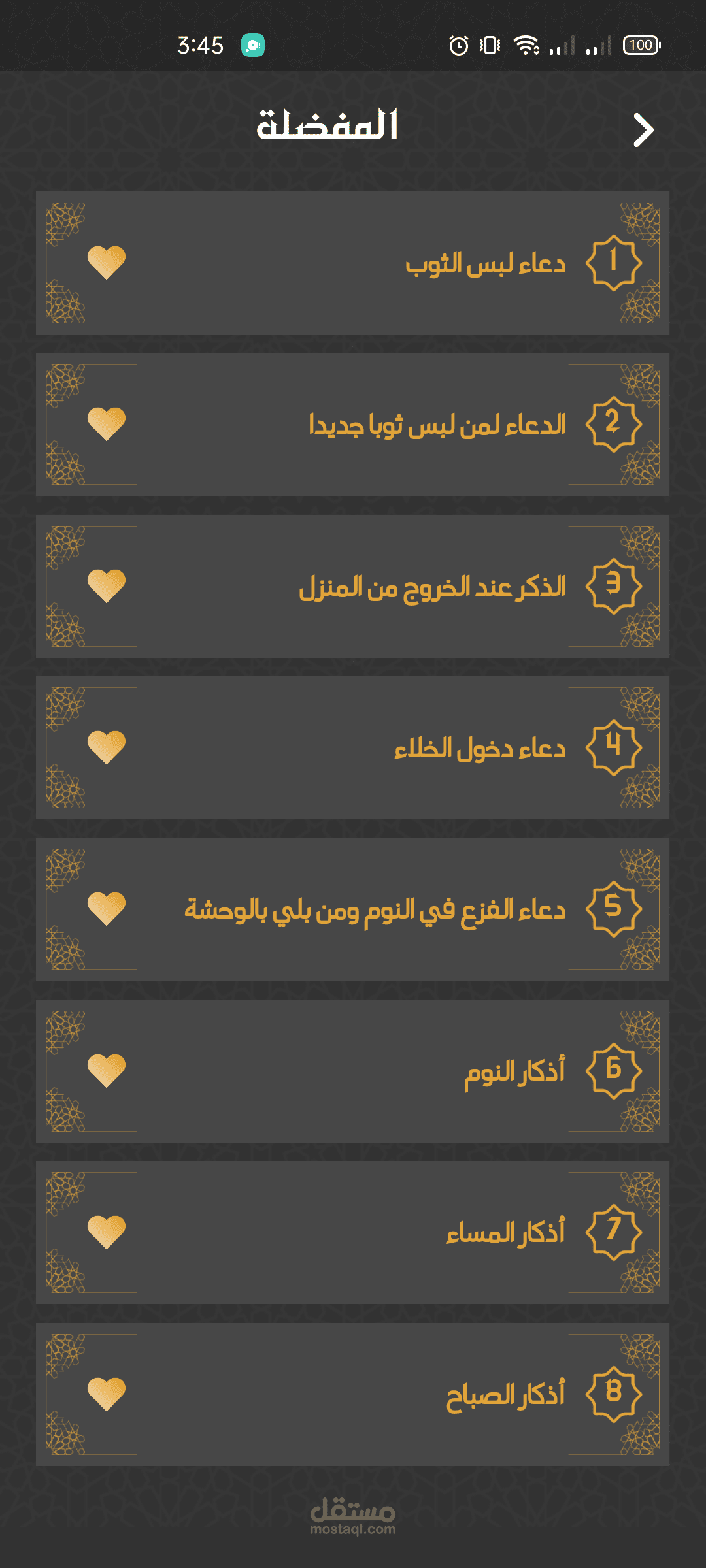Tap the back arrow in the header
Screen dimensions: 706x1568
click(x=643, y=131)
